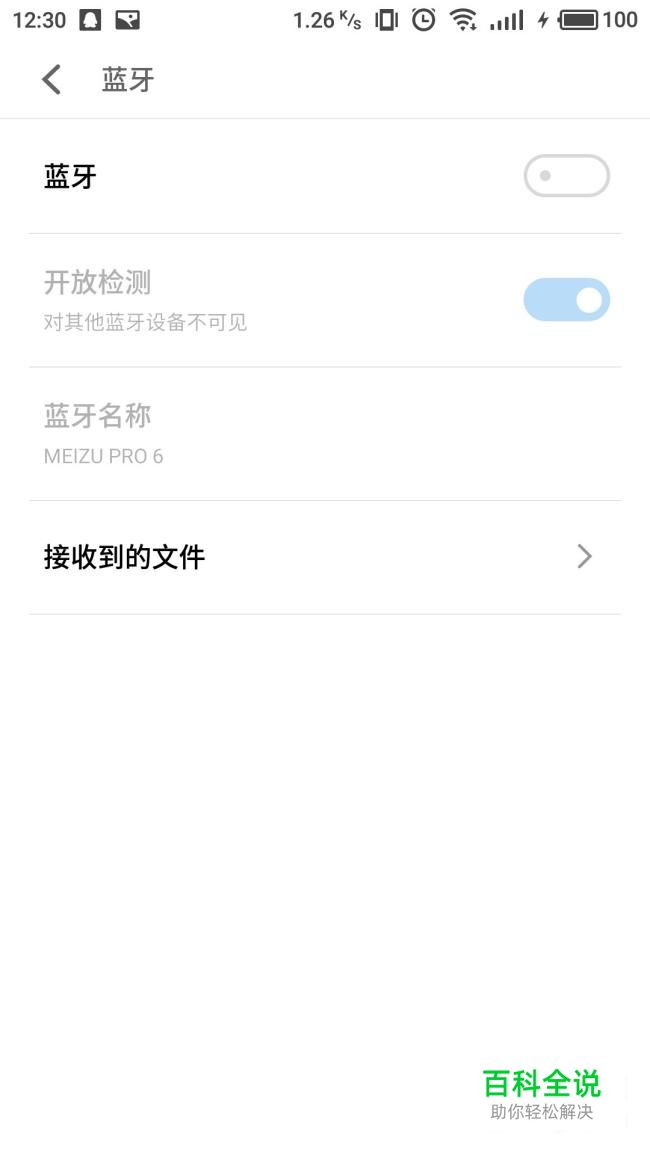Open 接收到的文件
650x1155 pixels.
(325, 557)
